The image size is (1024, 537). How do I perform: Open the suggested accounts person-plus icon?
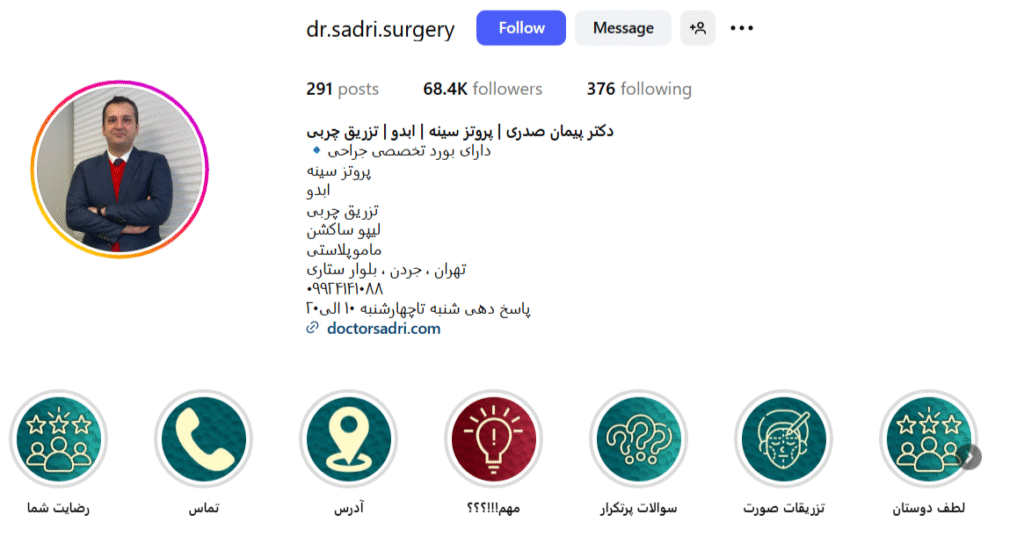coord(698,28)
